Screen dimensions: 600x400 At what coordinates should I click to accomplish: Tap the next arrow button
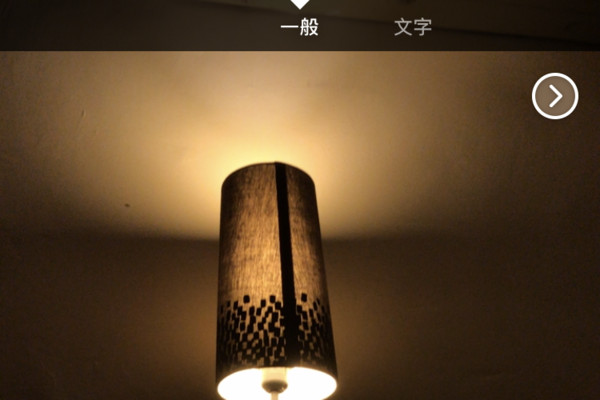(x=555, y=96)
